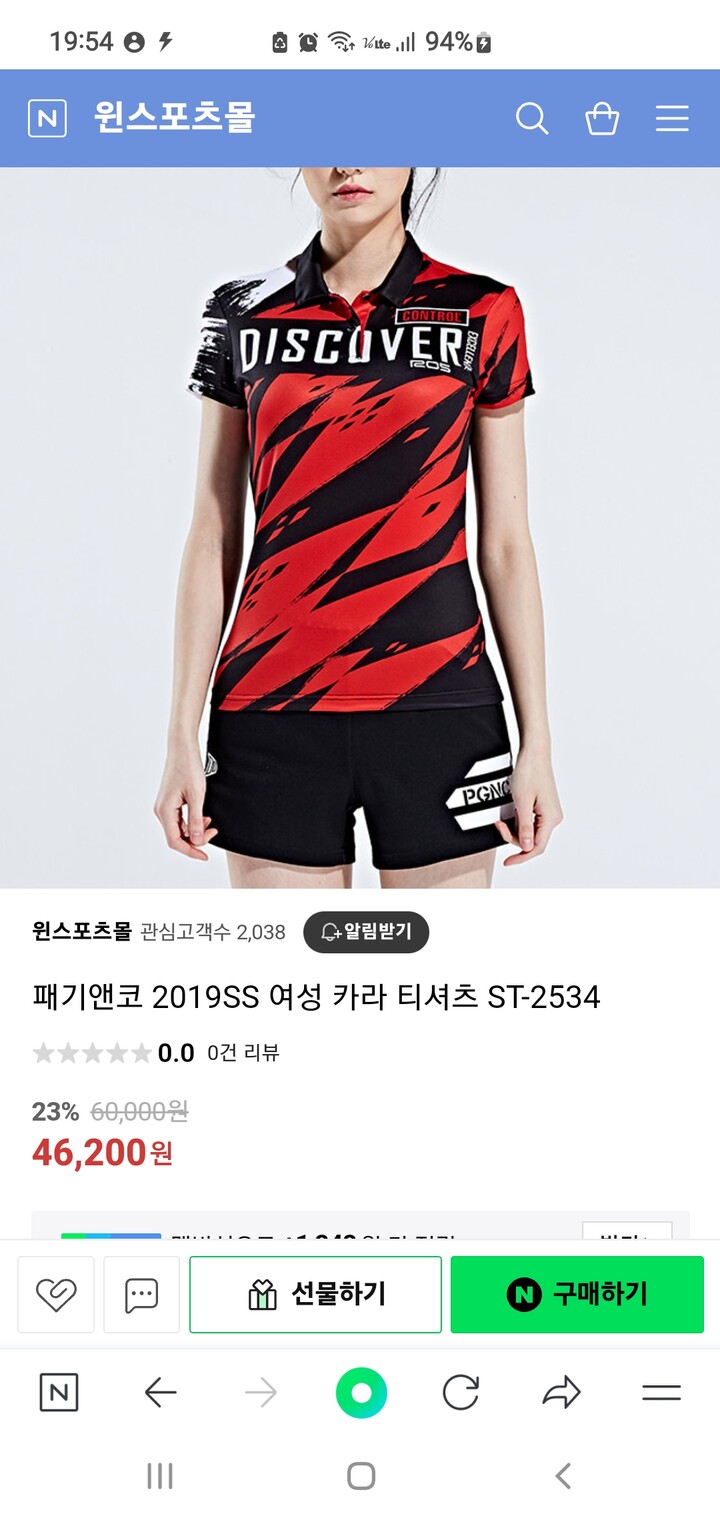720x1520 pixels.
Task: Open the browser overflow menu
Action: click(663, 1389)
